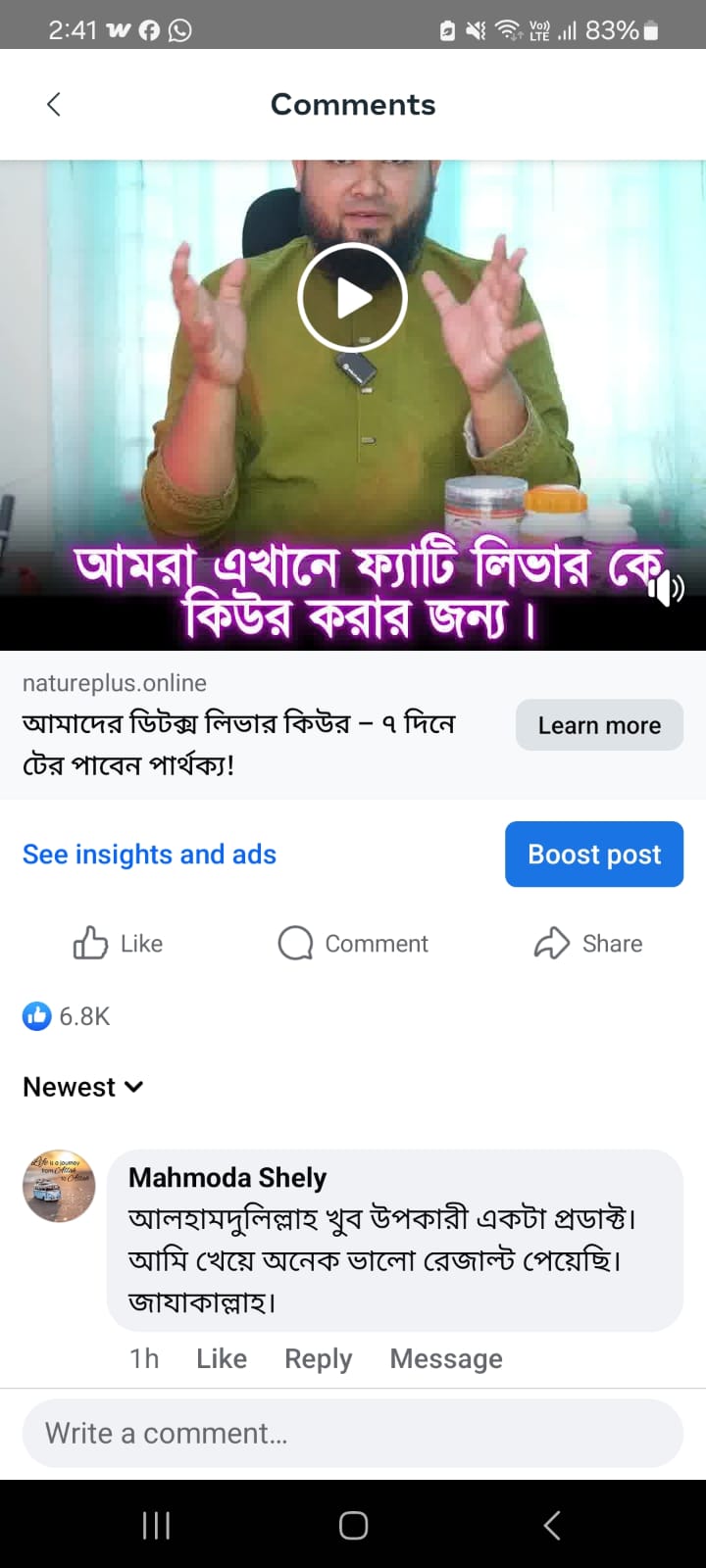Tap the system home button

click(x=353, y=1525)
